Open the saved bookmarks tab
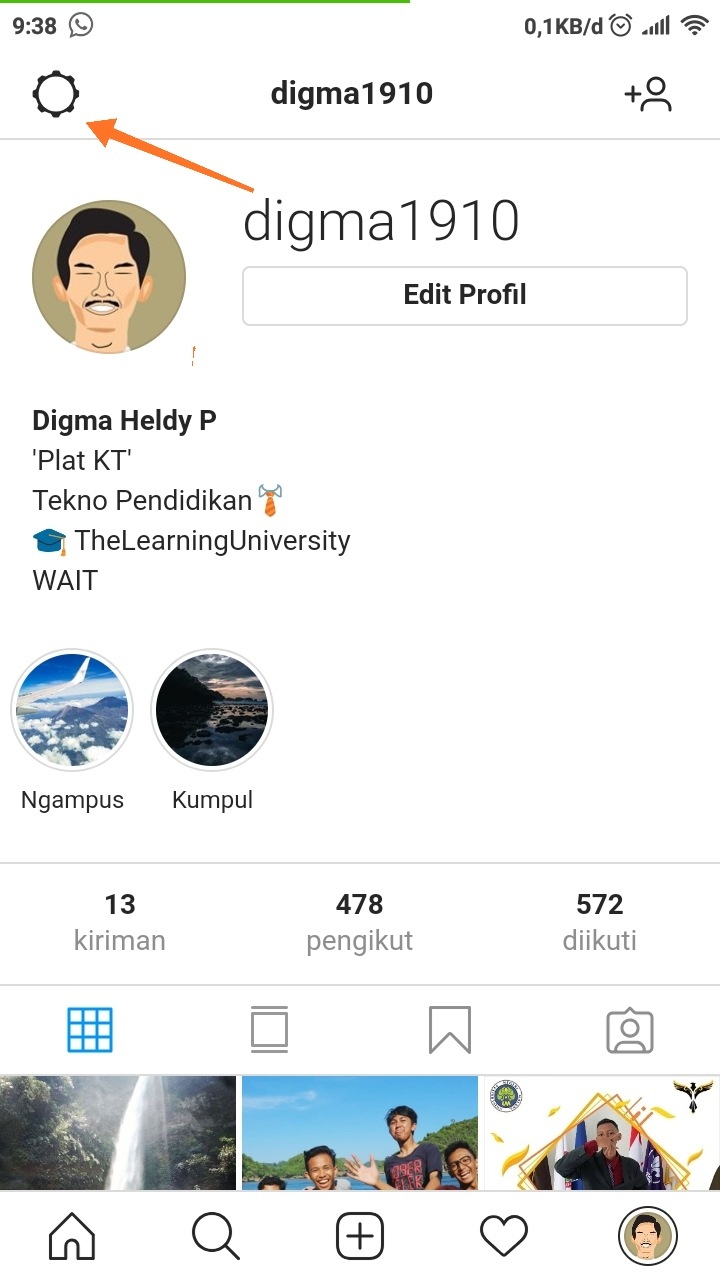Image resolution: width=720 pixels, height=1280 pixels. (x=450, y=1030)
